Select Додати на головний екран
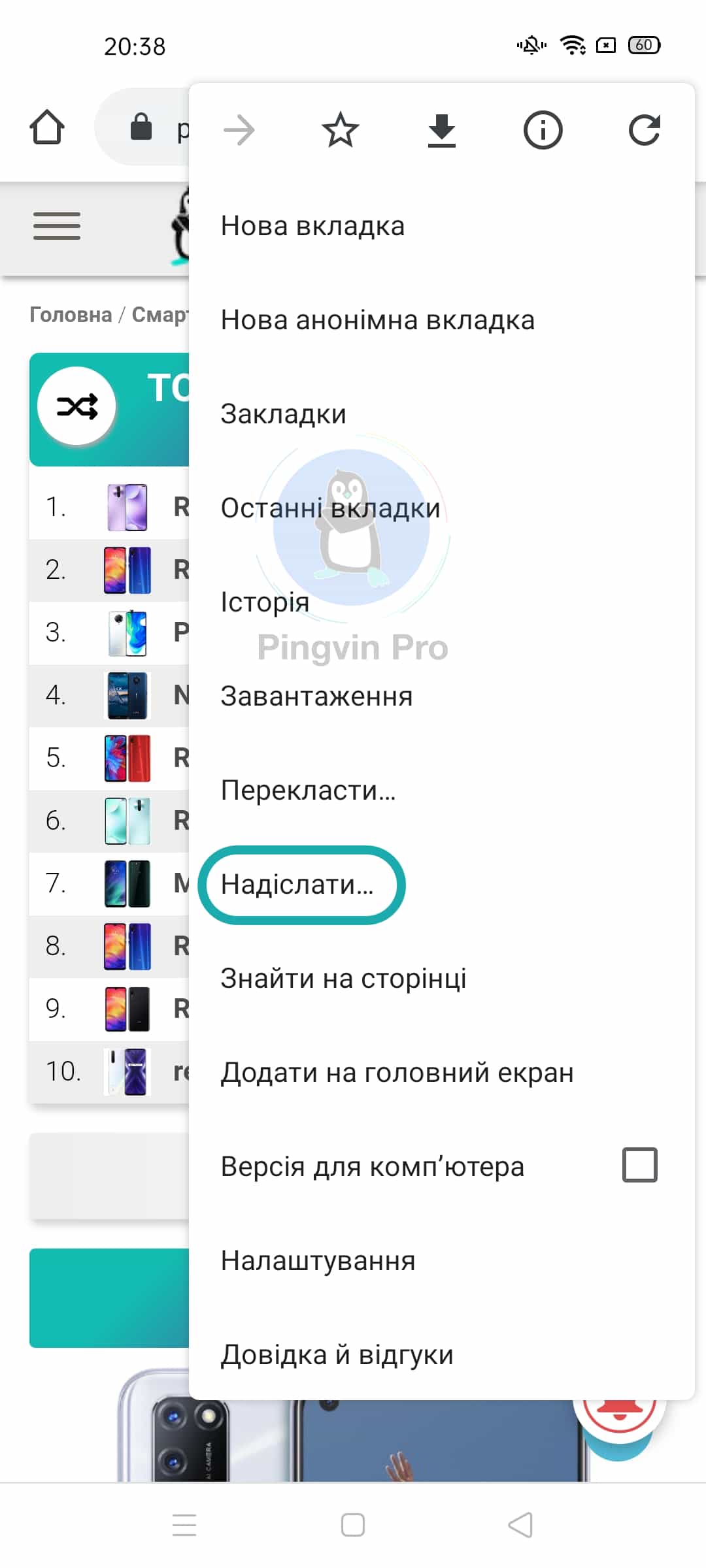706x1568 pixels. click(397, 1073)
